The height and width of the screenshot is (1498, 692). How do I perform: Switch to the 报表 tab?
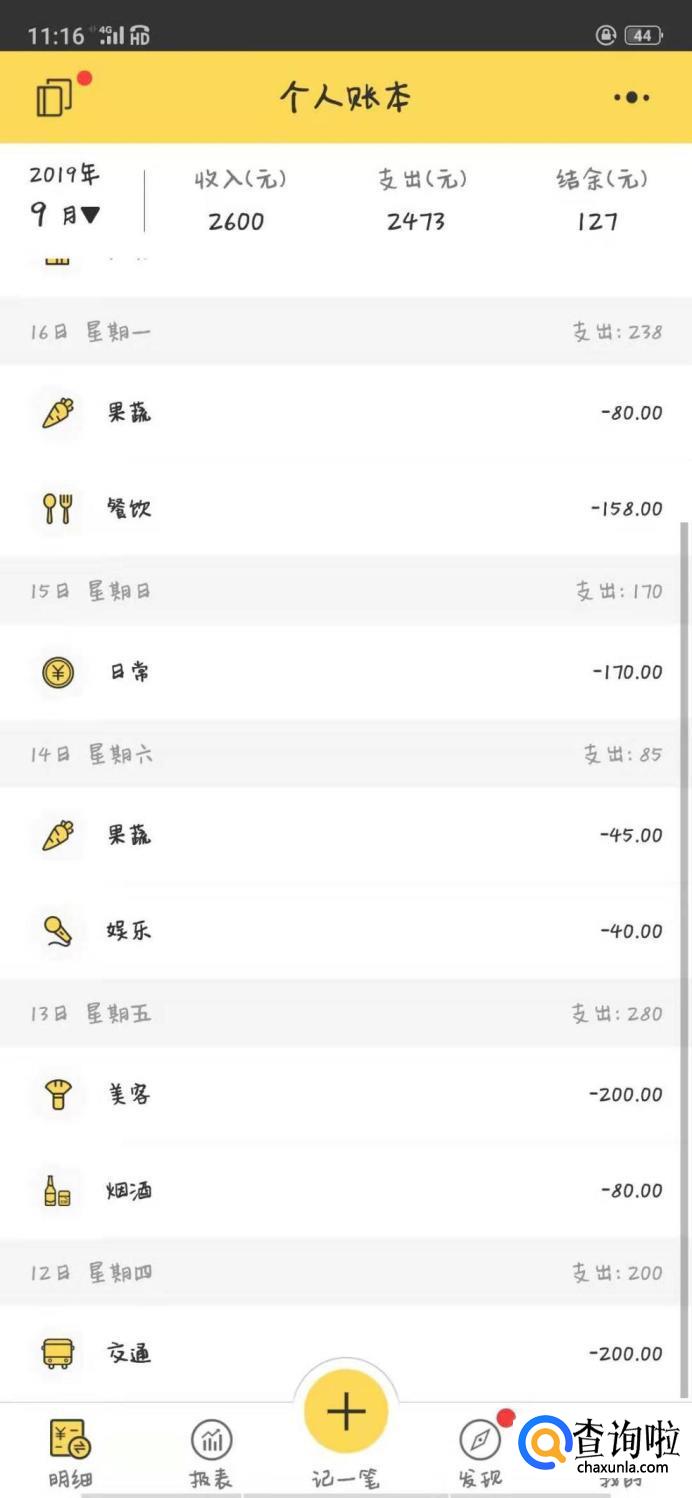211,1452
